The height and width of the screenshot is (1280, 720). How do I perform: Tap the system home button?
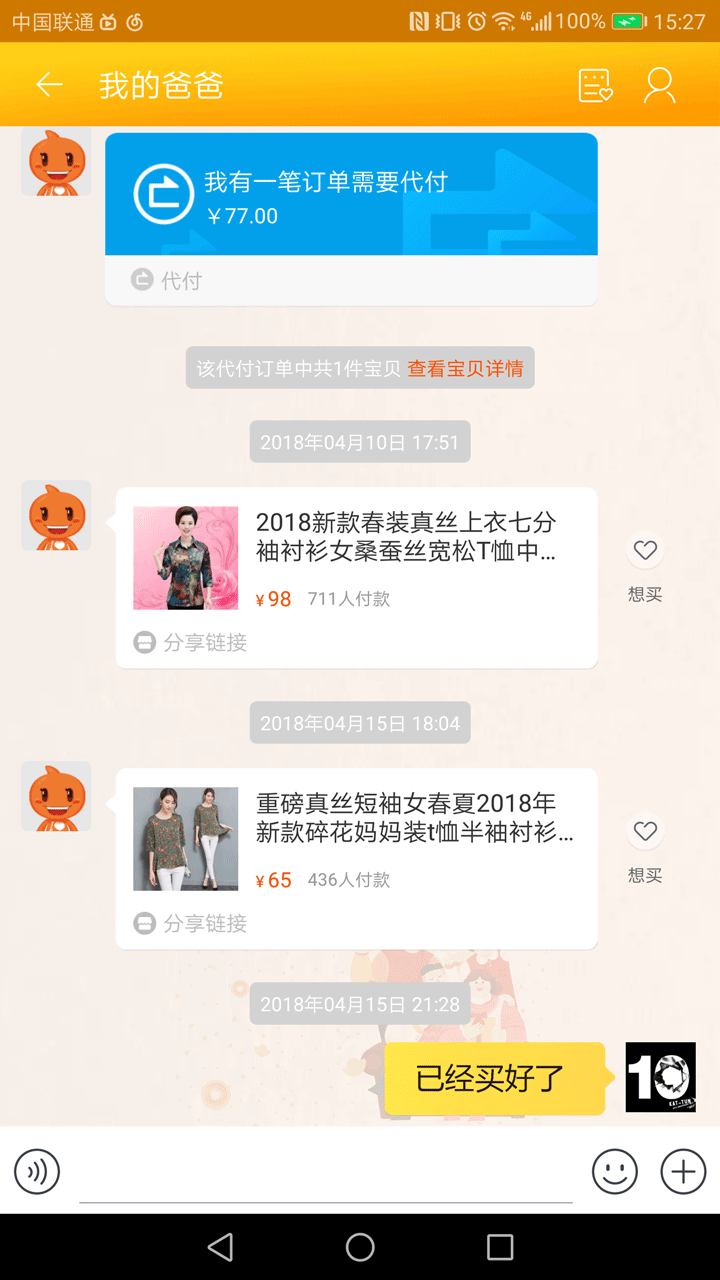(x=360, y=1247)
